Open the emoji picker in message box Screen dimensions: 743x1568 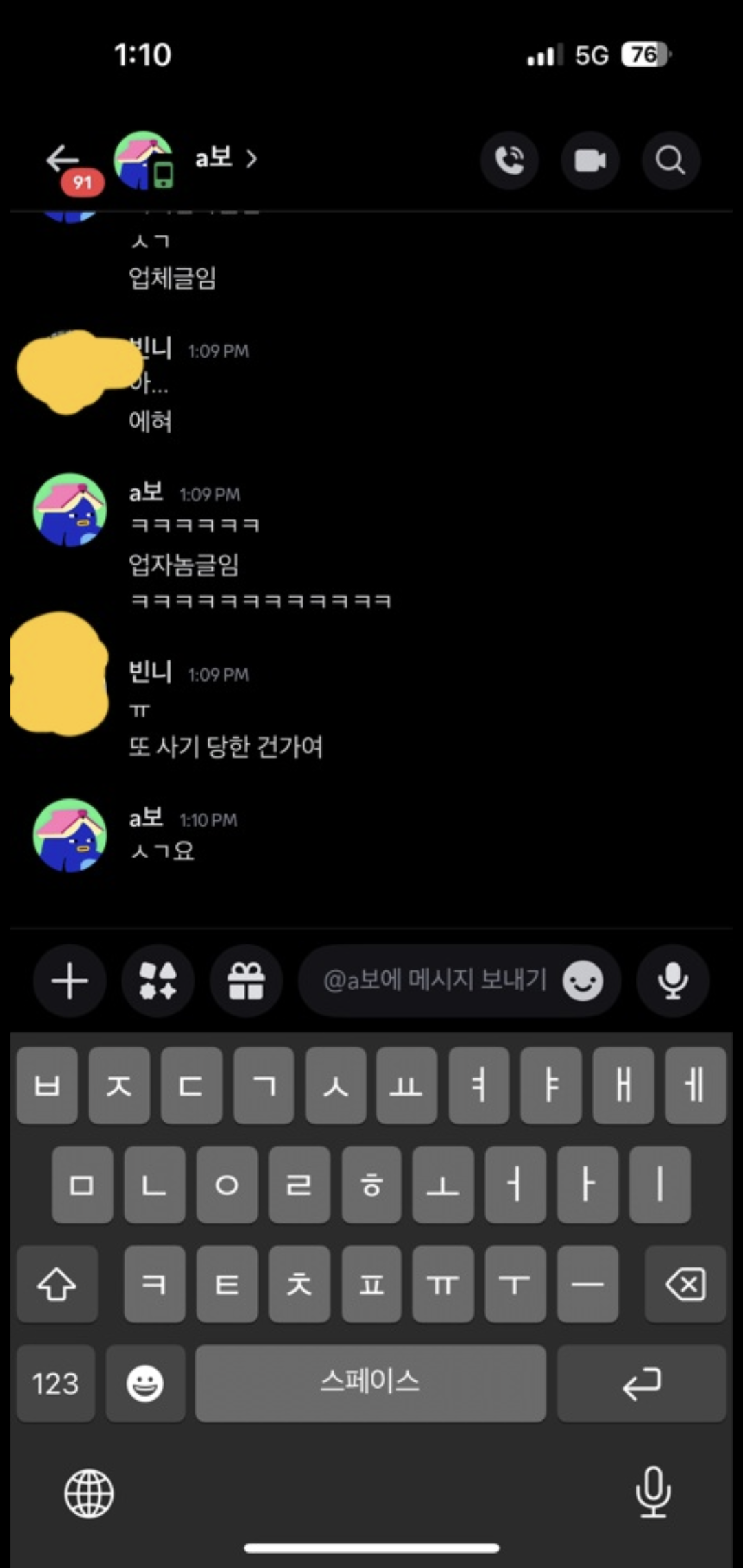[x=583, y=981]
